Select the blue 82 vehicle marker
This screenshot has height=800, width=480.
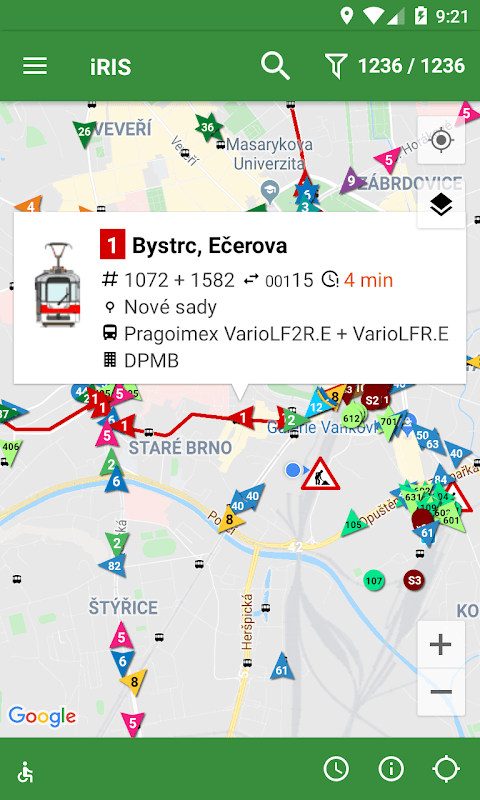coord(113,565)
